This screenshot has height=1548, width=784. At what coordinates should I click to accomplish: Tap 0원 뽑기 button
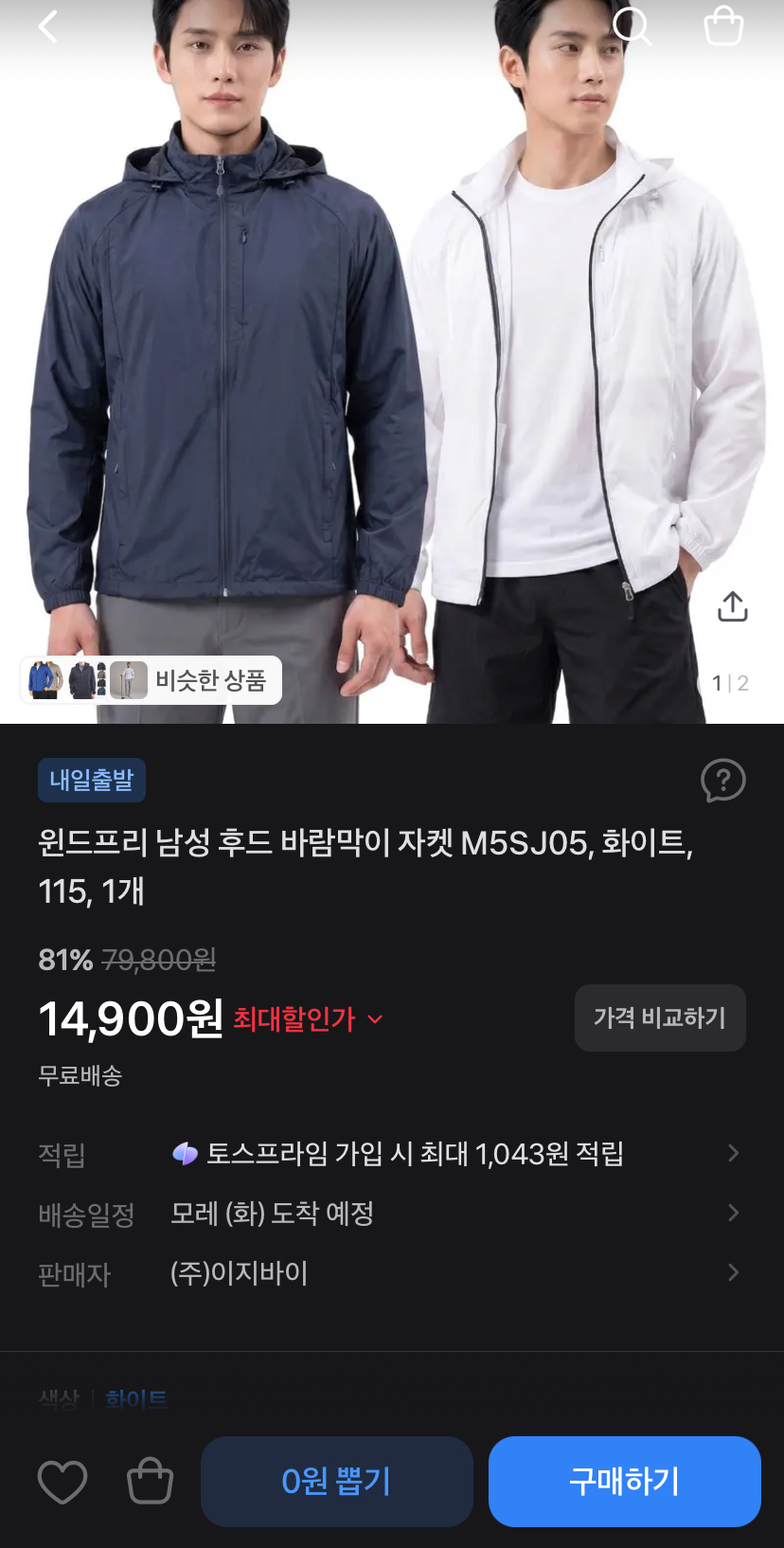tap(337, 1482)
